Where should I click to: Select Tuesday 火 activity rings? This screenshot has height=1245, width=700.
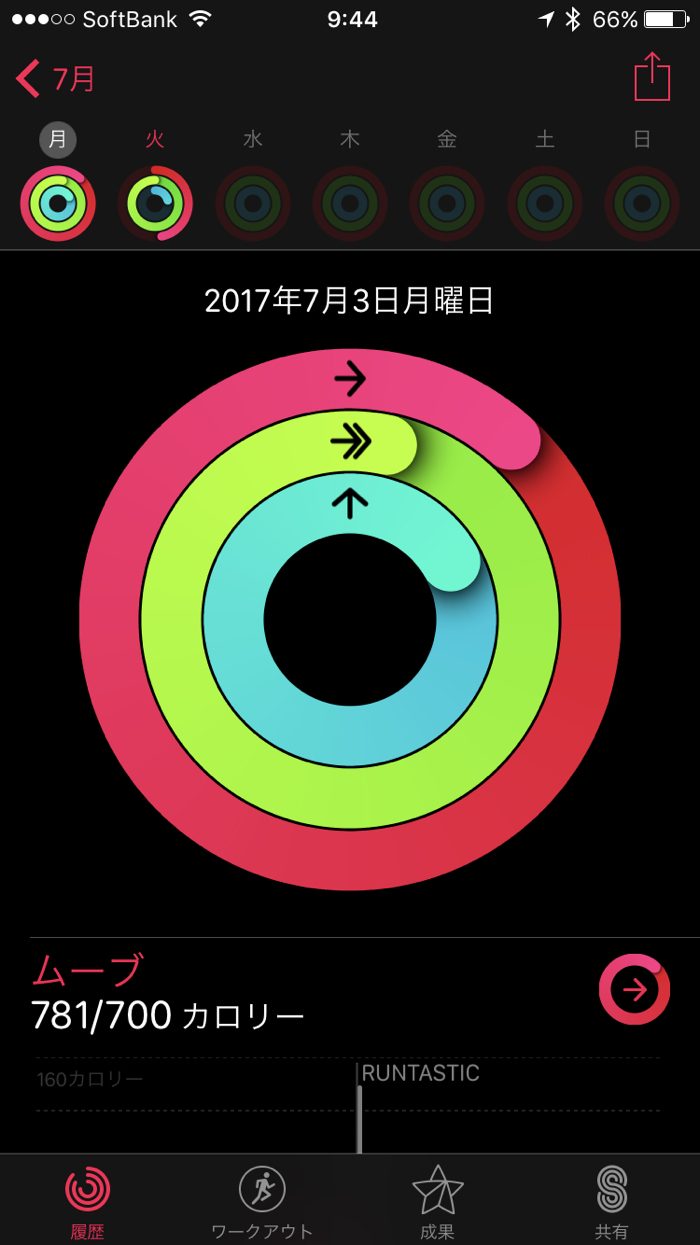155,203
